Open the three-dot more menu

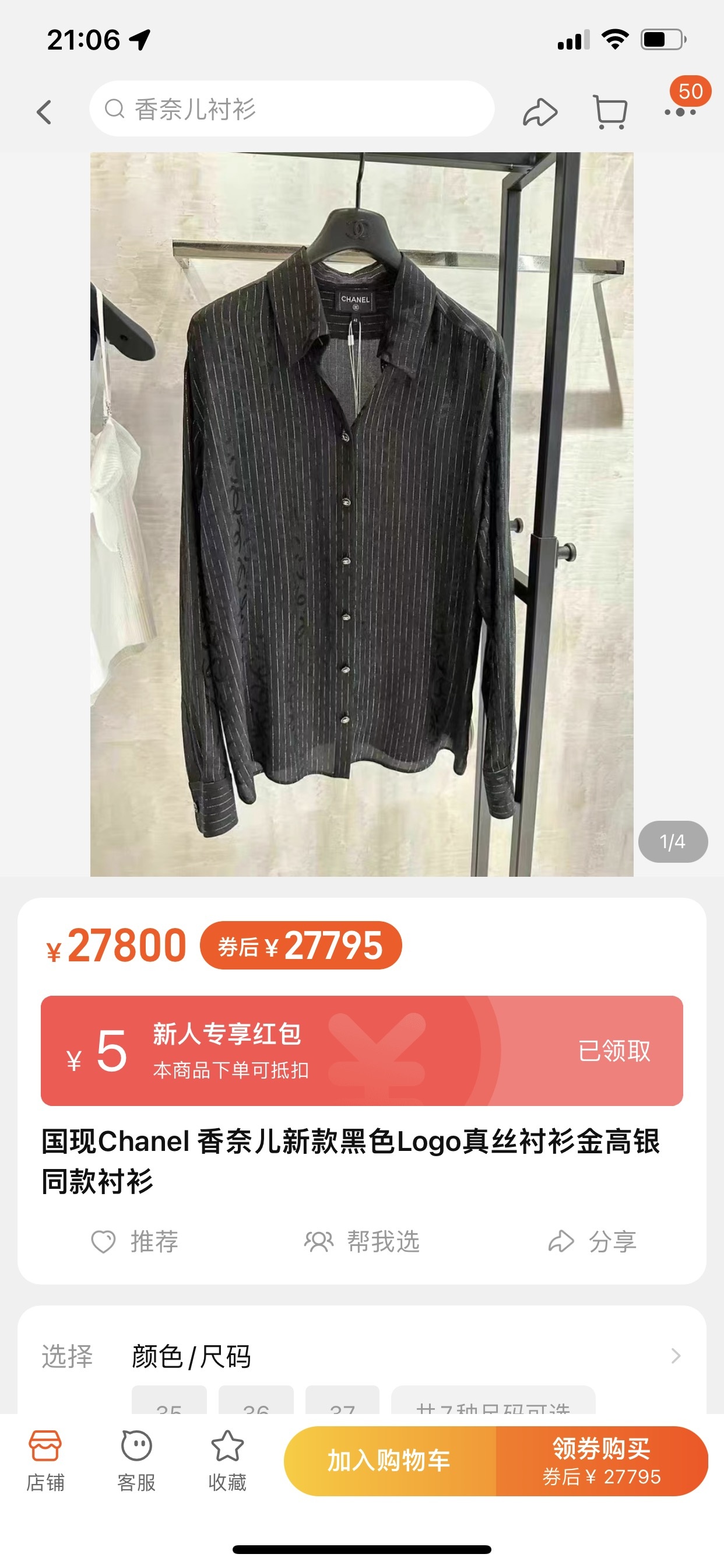coord(680,112)
